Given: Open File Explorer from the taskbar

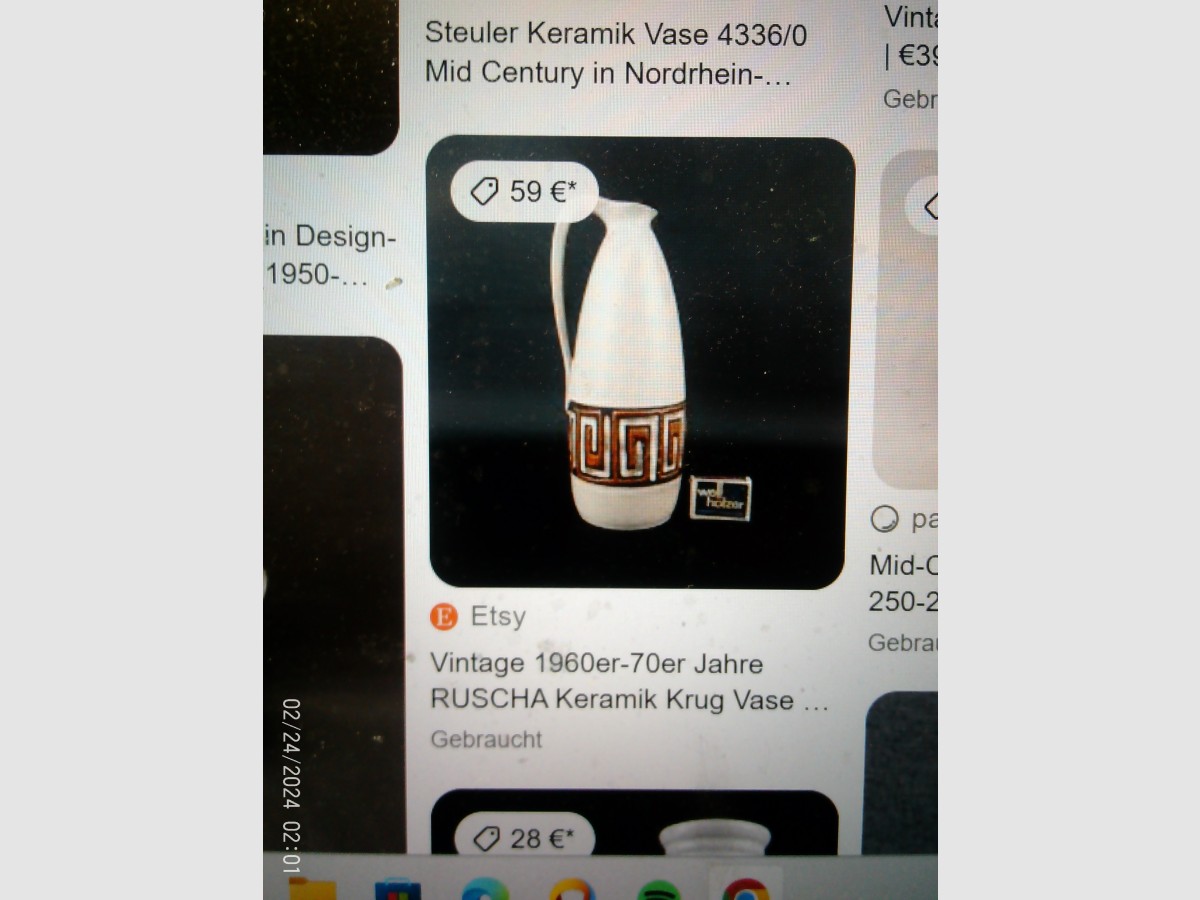Looking at the screenshot, I should pyautogui.click(x=312, y=888).
